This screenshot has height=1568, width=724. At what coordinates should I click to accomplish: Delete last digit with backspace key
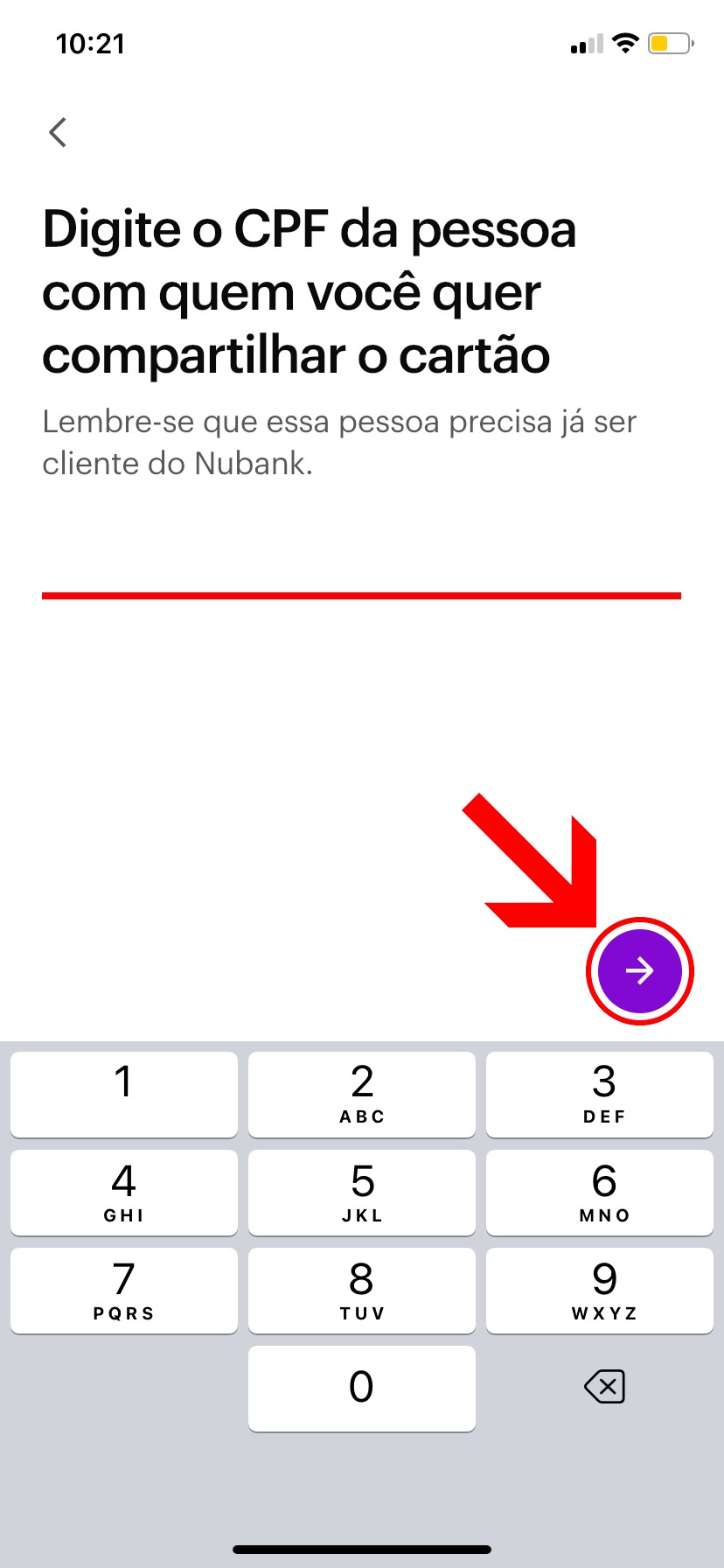(x=604, y=1387)
